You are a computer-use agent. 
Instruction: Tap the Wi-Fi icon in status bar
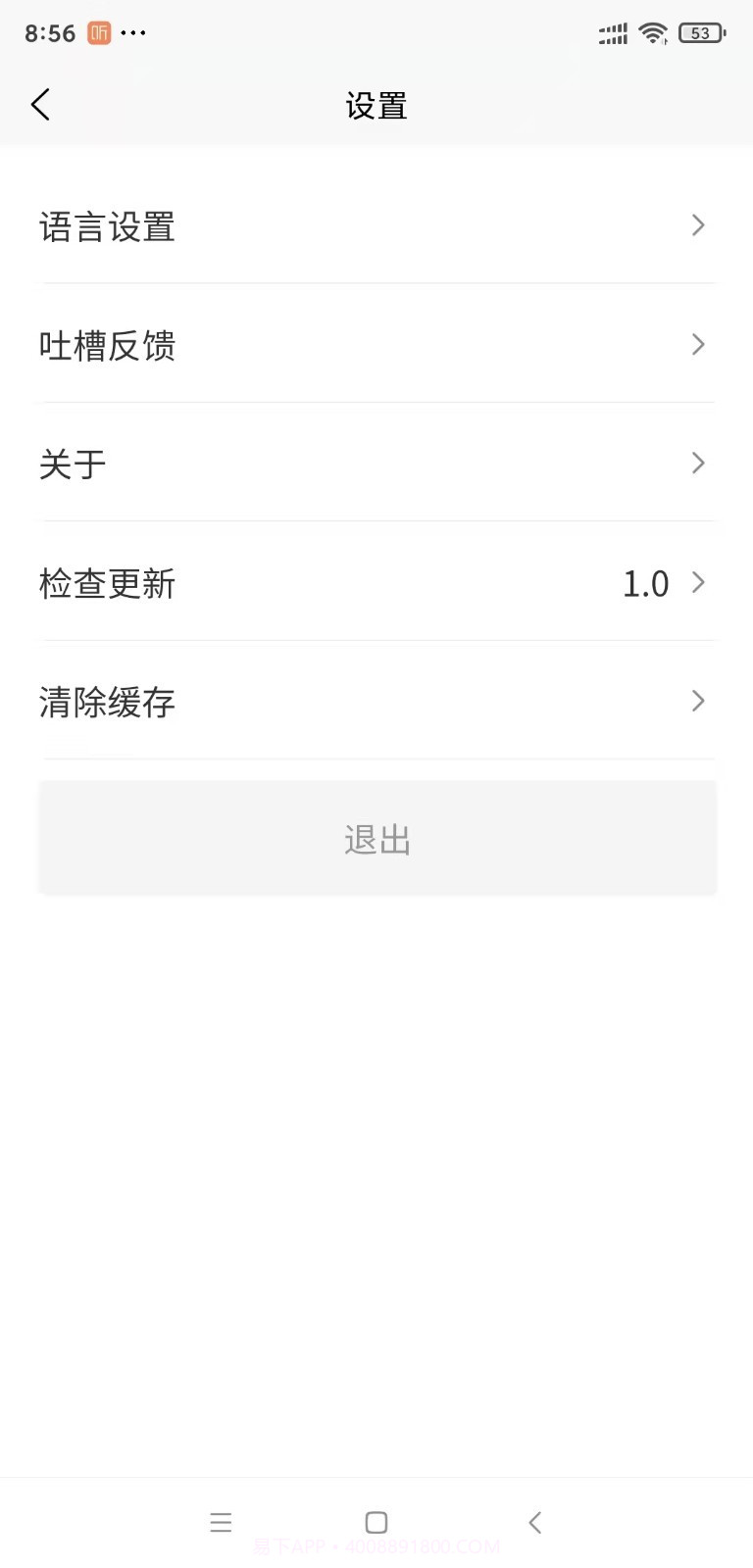tap(653, 32)
